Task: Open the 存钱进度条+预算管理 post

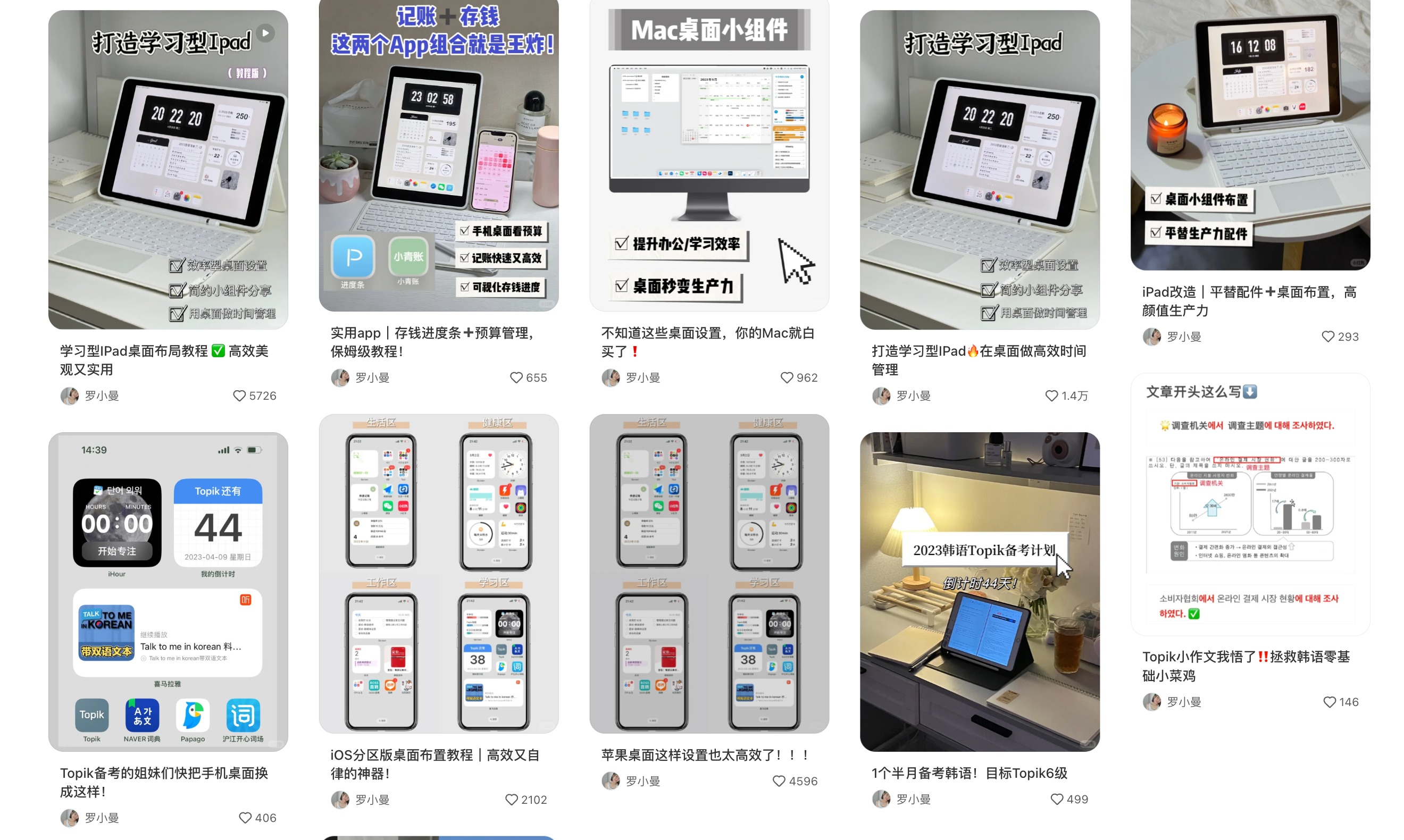Action: (438, 156)
